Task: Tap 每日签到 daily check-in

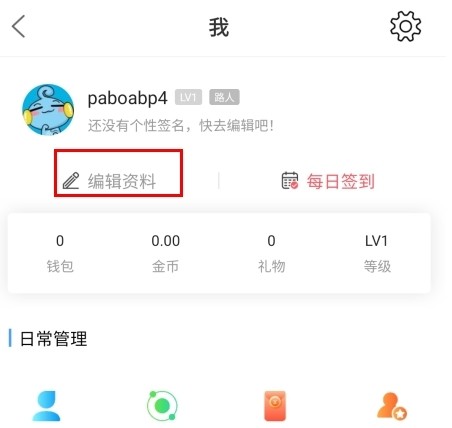Action: pos(328,181)
